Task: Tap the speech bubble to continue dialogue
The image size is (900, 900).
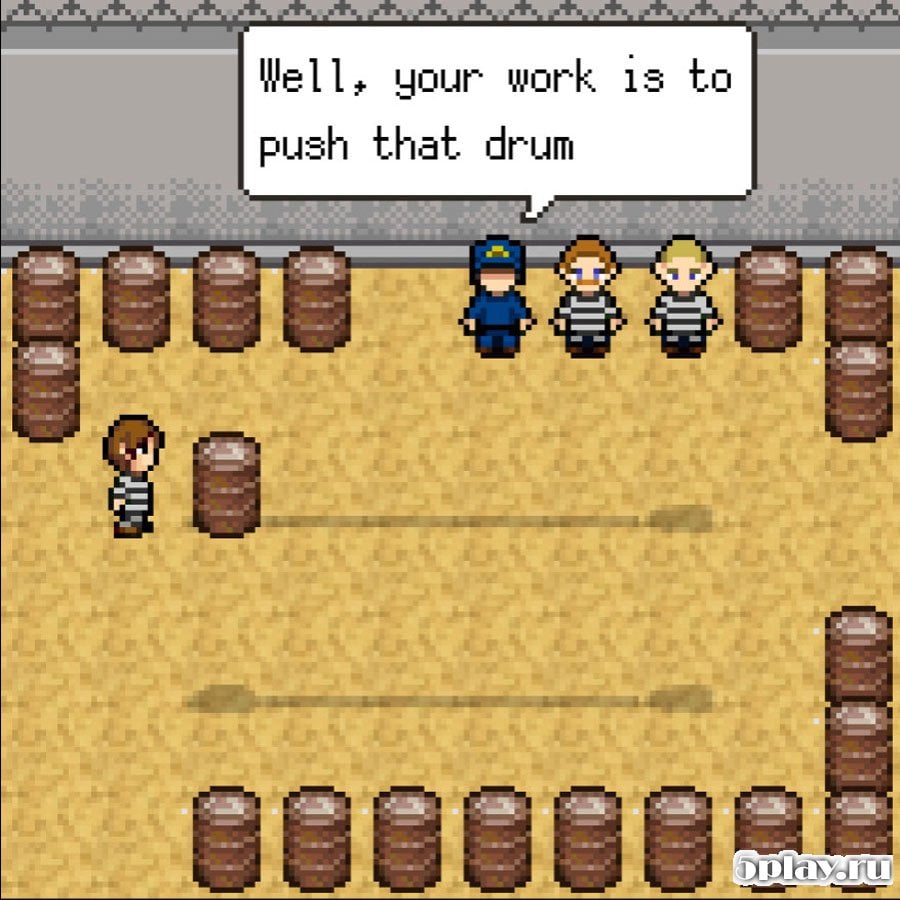Action: [x=497, y=112]
